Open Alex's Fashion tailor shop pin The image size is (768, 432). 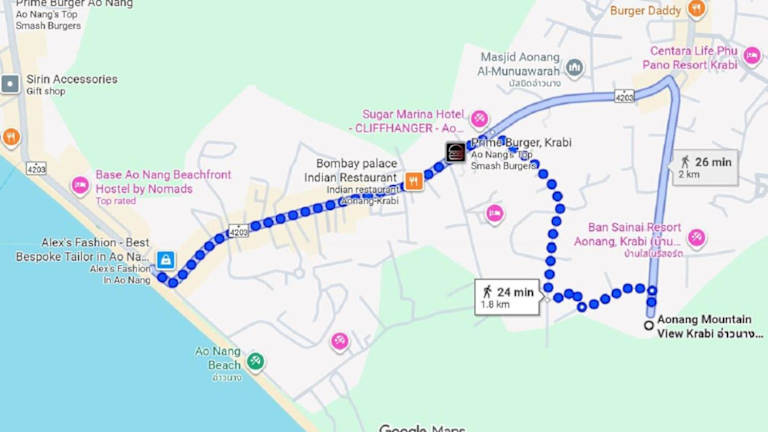(166, 260)
